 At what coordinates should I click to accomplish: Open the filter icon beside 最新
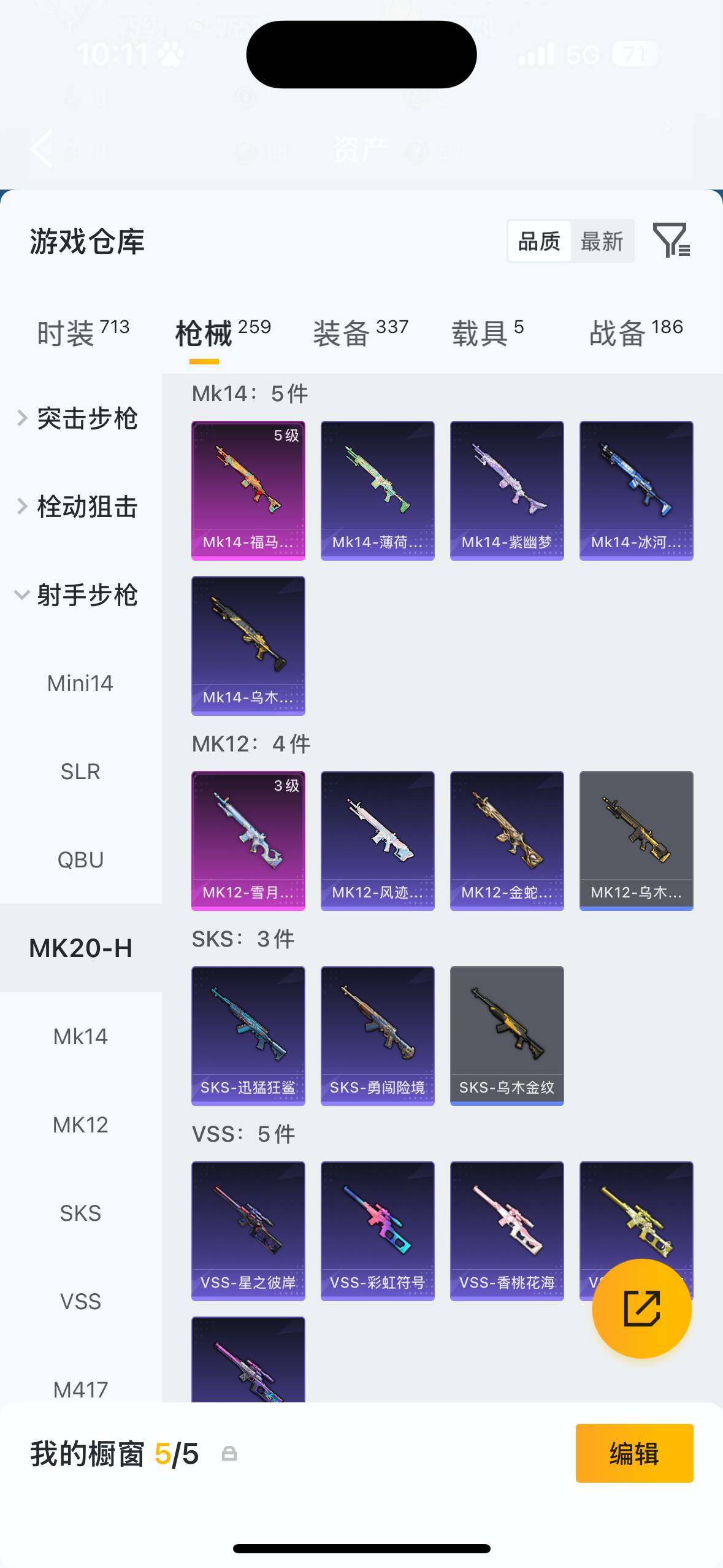tap(671, 240)
